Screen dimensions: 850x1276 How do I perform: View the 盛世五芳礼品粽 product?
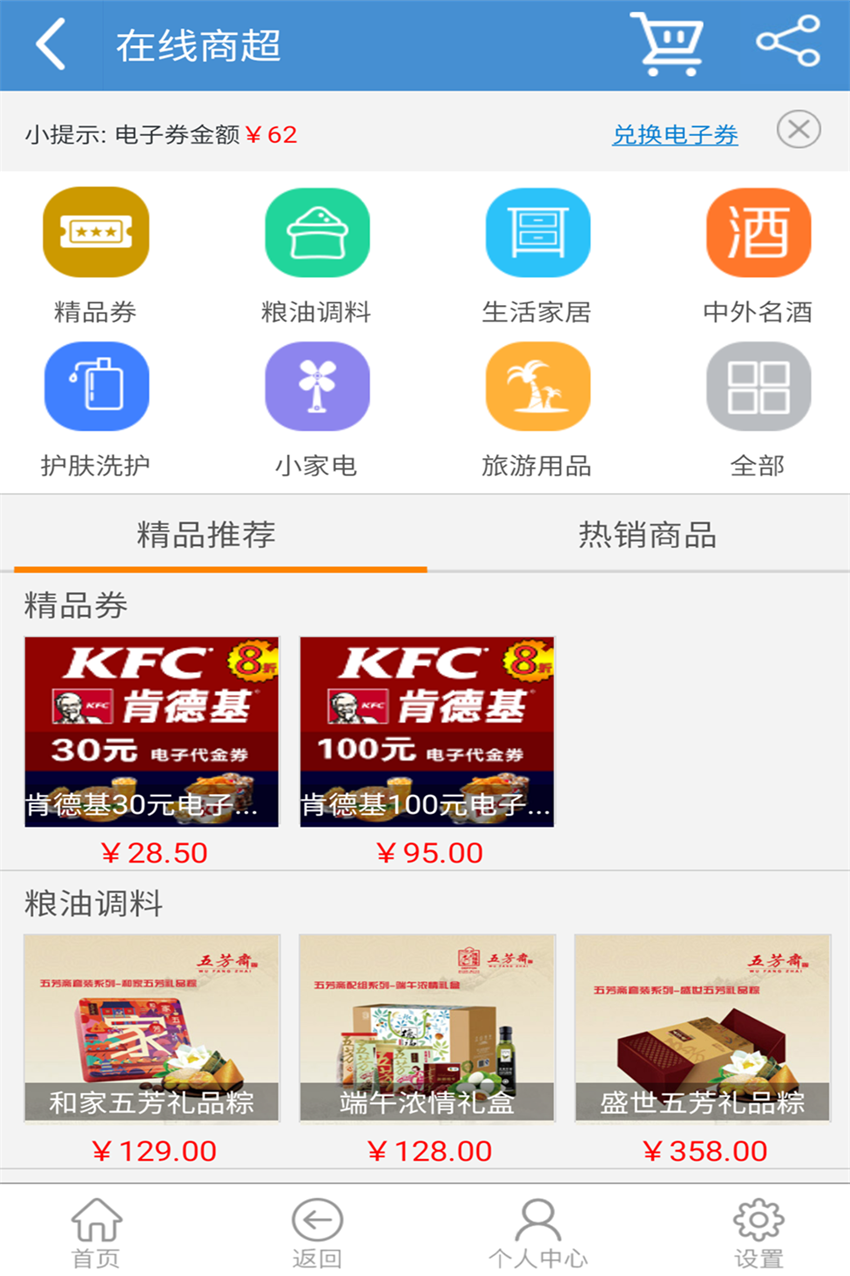(x=702, y=1028)
